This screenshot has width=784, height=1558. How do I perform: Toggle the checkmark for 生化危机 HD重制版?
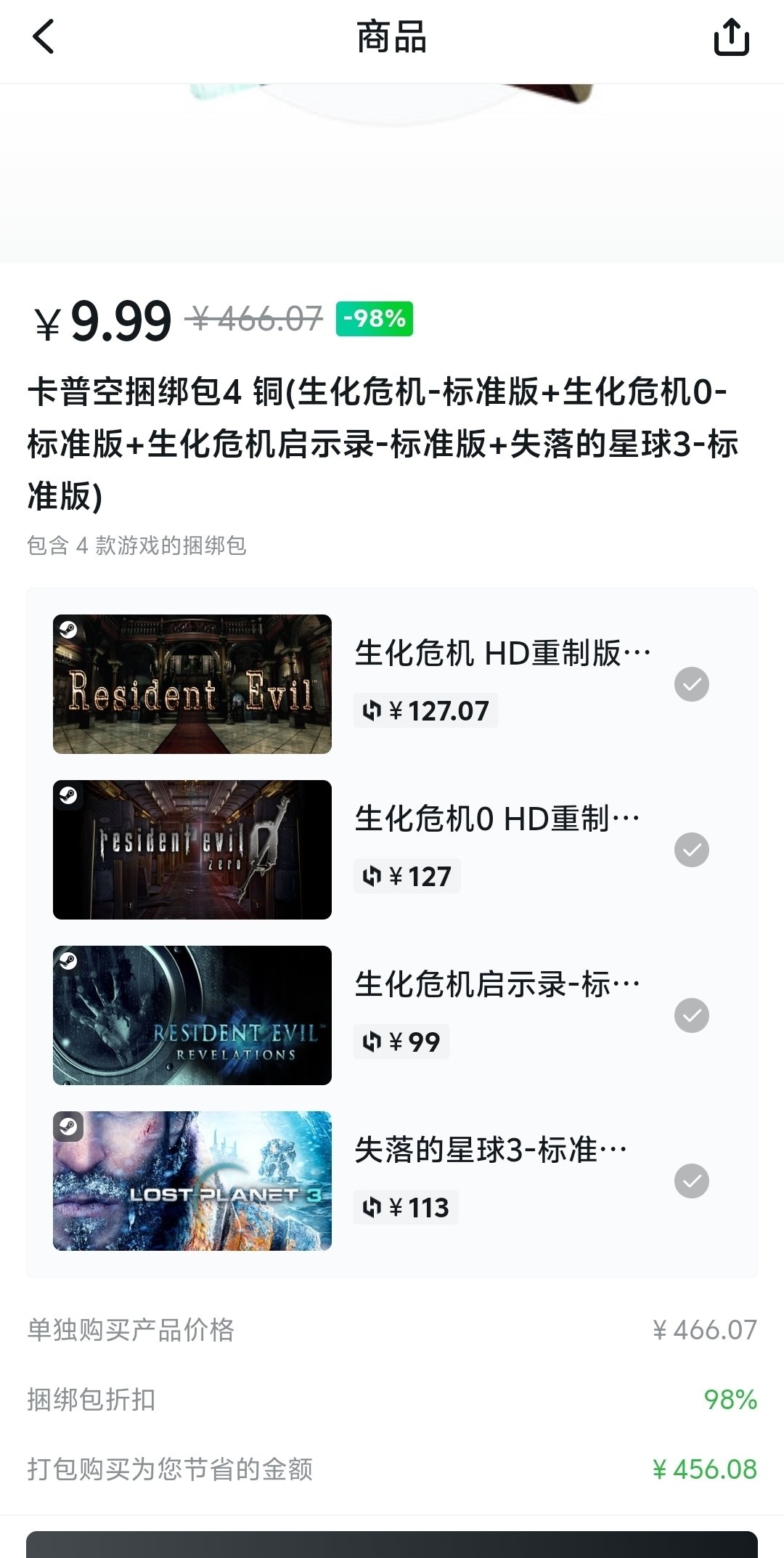tap(691, 684)
